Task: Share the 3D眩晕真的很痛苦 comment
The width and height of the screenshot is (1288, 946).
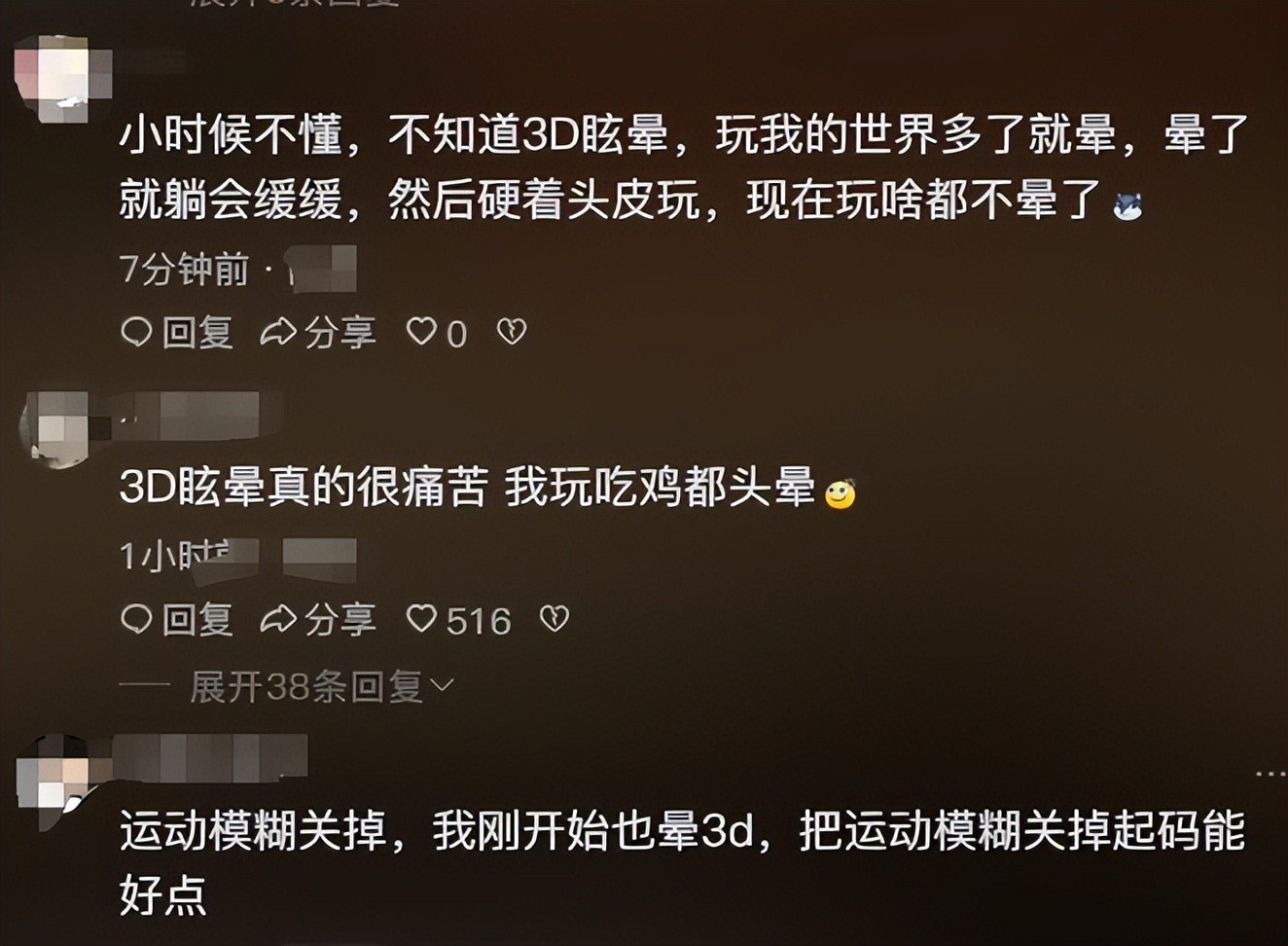Action: pyautogui.click(x=318, y=619)
